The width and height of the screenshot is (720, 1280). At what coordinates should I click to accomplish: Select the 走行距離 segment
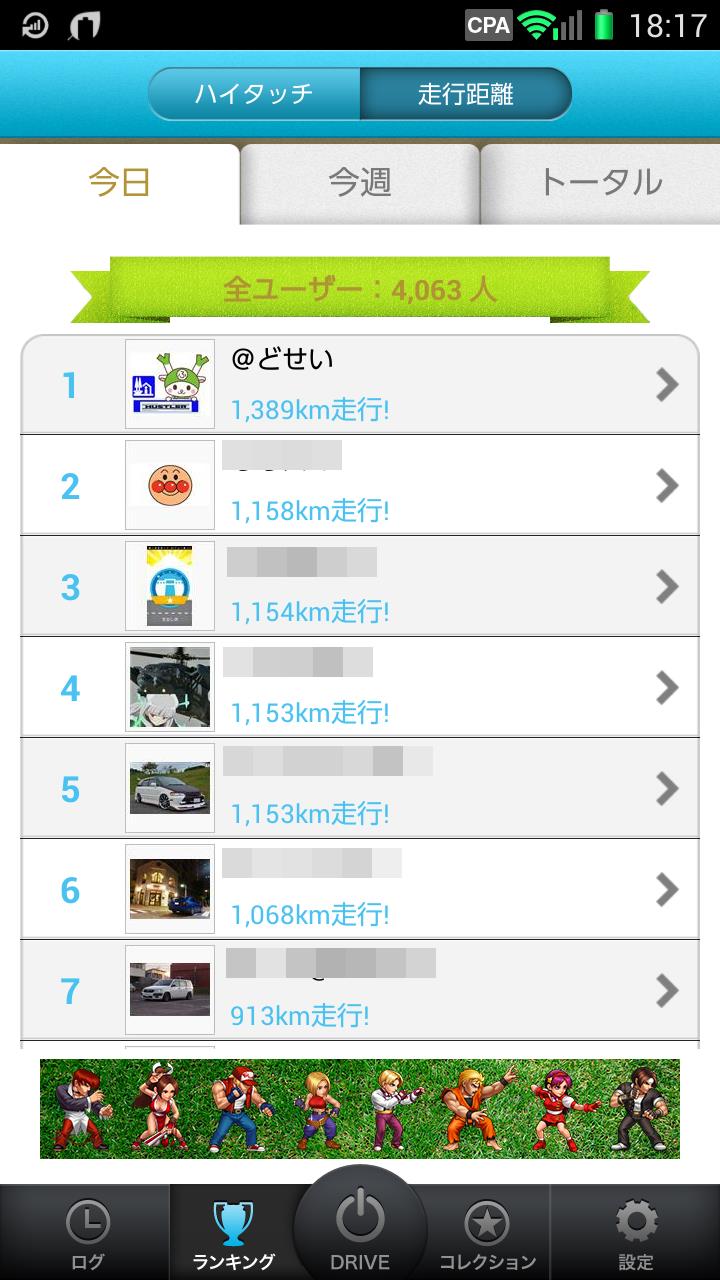(x=465, y=95)
